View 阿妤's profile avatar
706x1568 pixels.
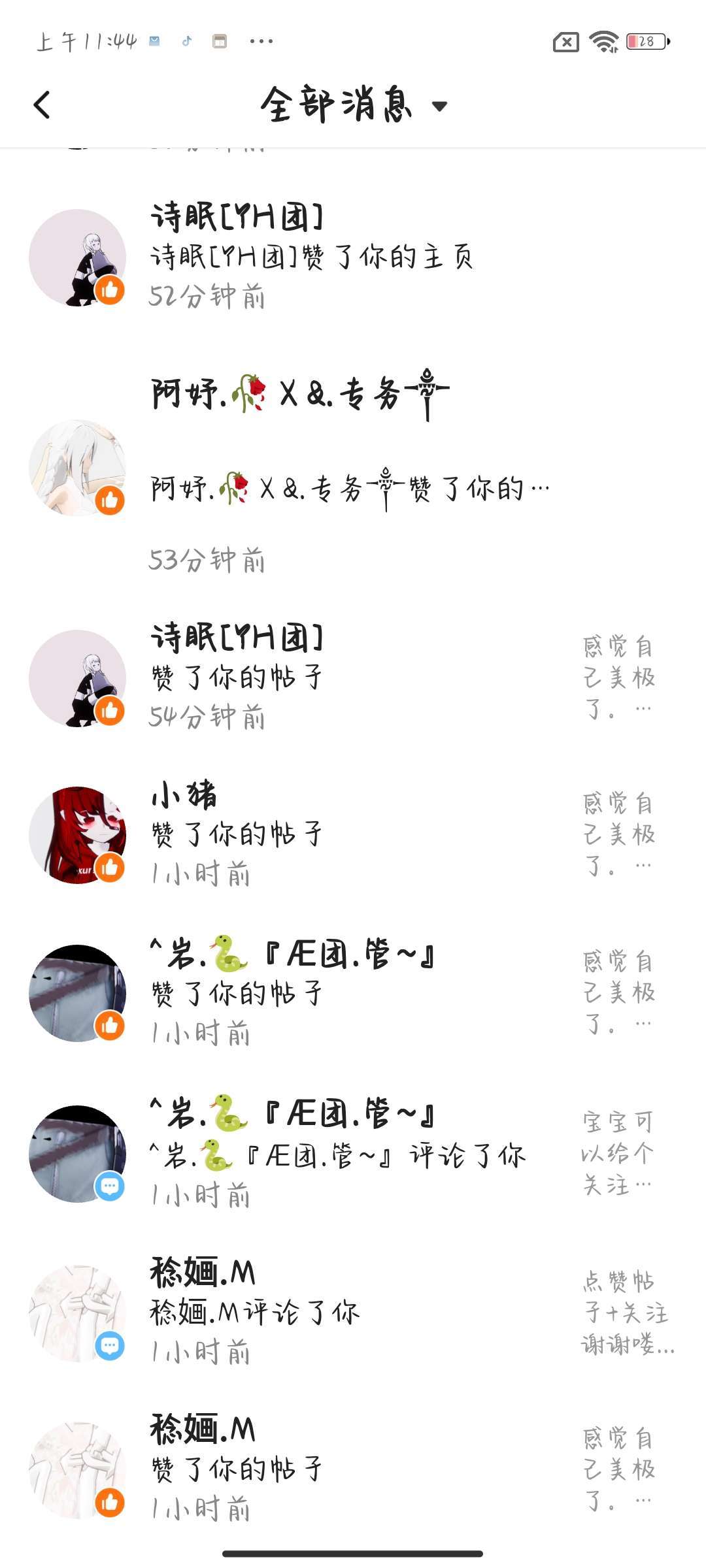(x=77, y=468)
